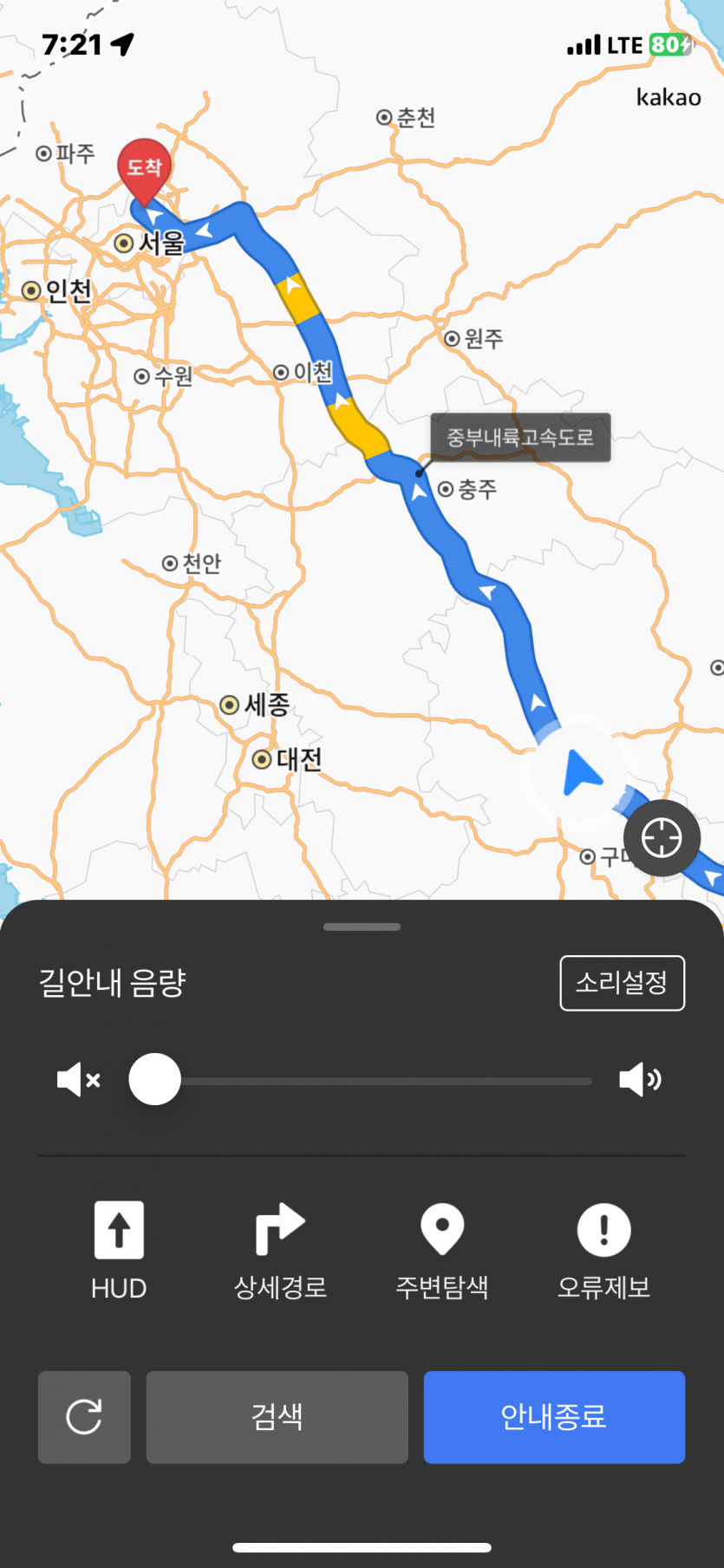Viewport: 724px width, 1568px height.
Task: Enable HUD mode
Action: 119,1250
